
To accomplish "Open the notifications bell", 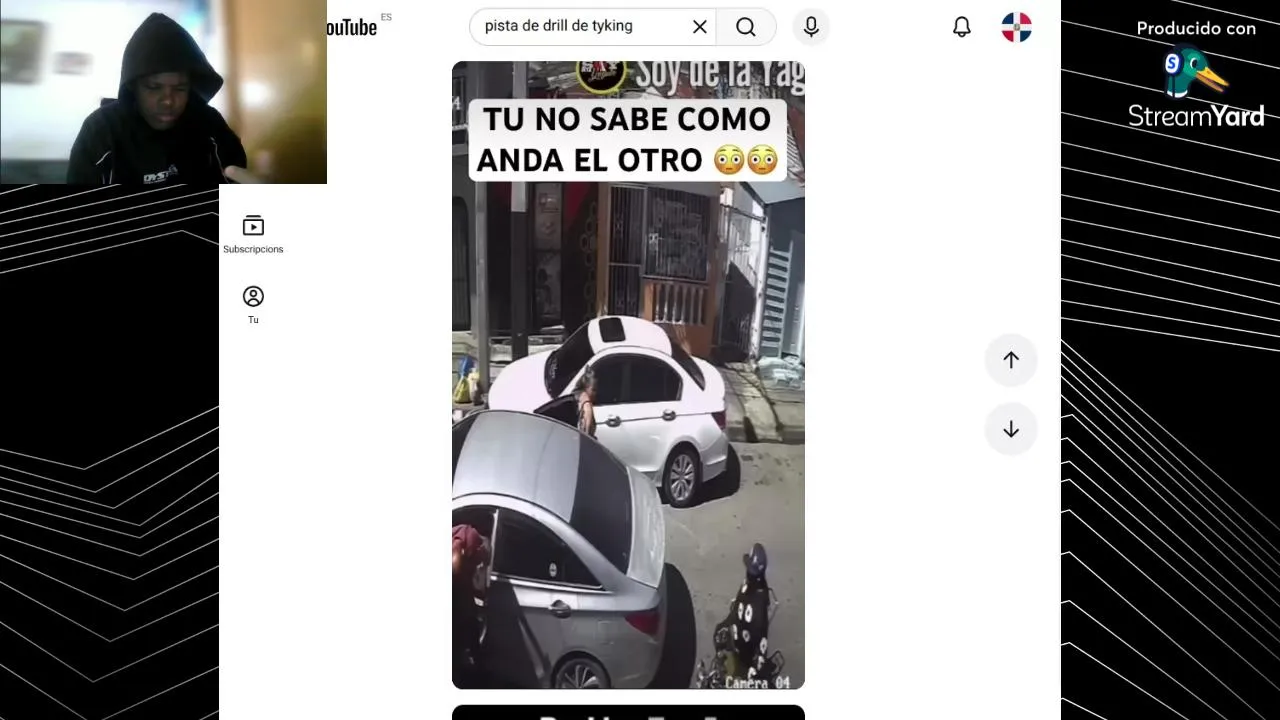I will (962, 27).
